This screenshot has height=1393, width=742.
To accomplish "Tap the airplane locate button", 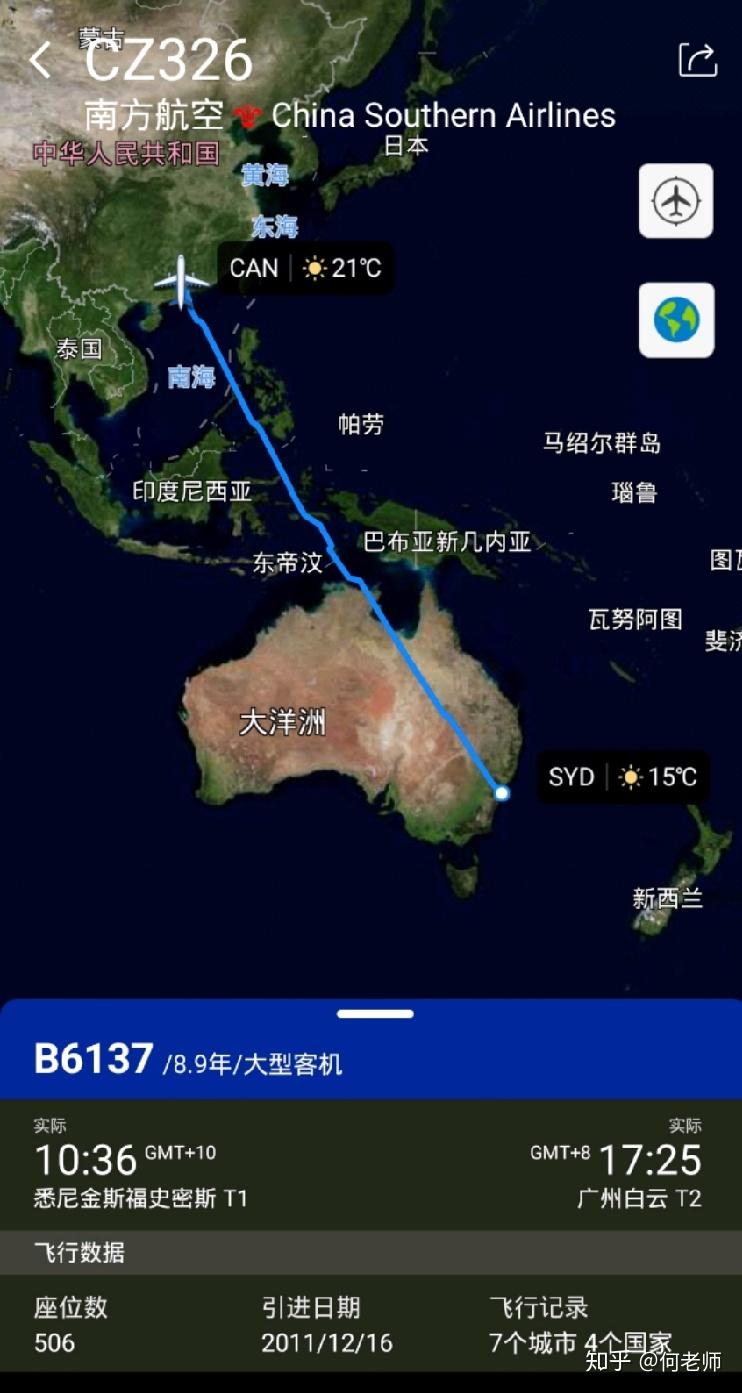I will (x=676, y=201).
